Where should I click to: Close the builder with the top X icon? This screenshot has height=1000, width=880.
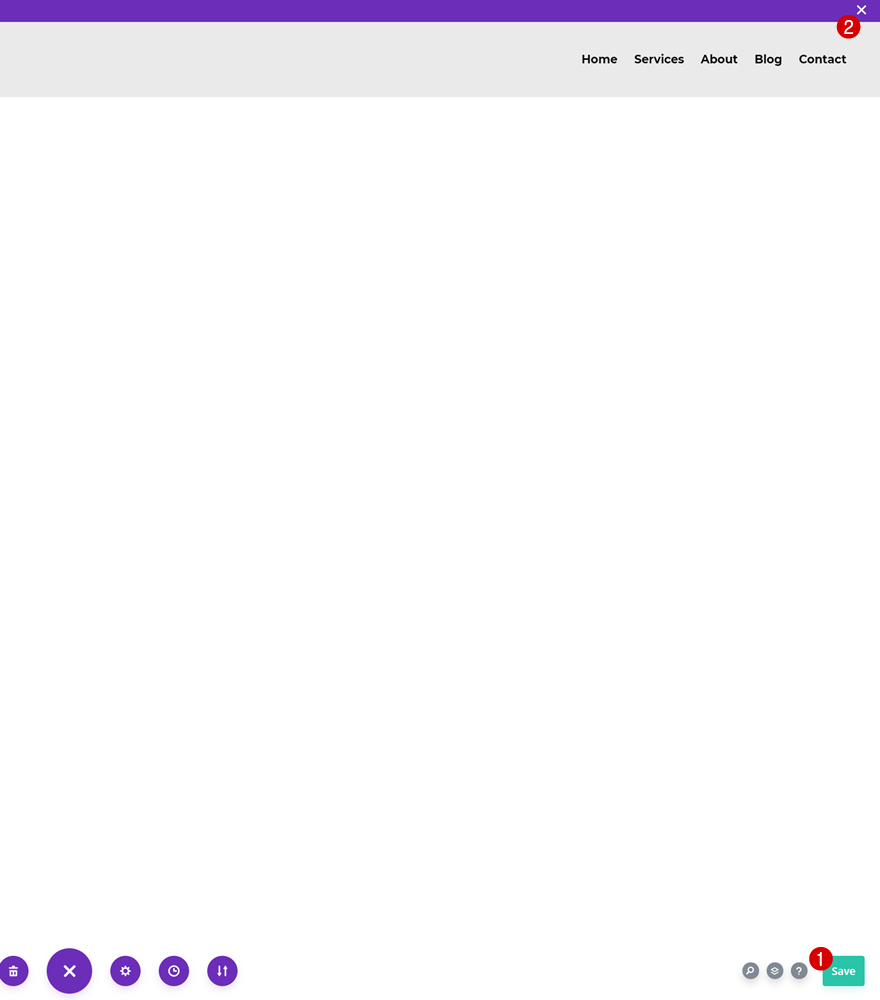[x=861, y=10]
